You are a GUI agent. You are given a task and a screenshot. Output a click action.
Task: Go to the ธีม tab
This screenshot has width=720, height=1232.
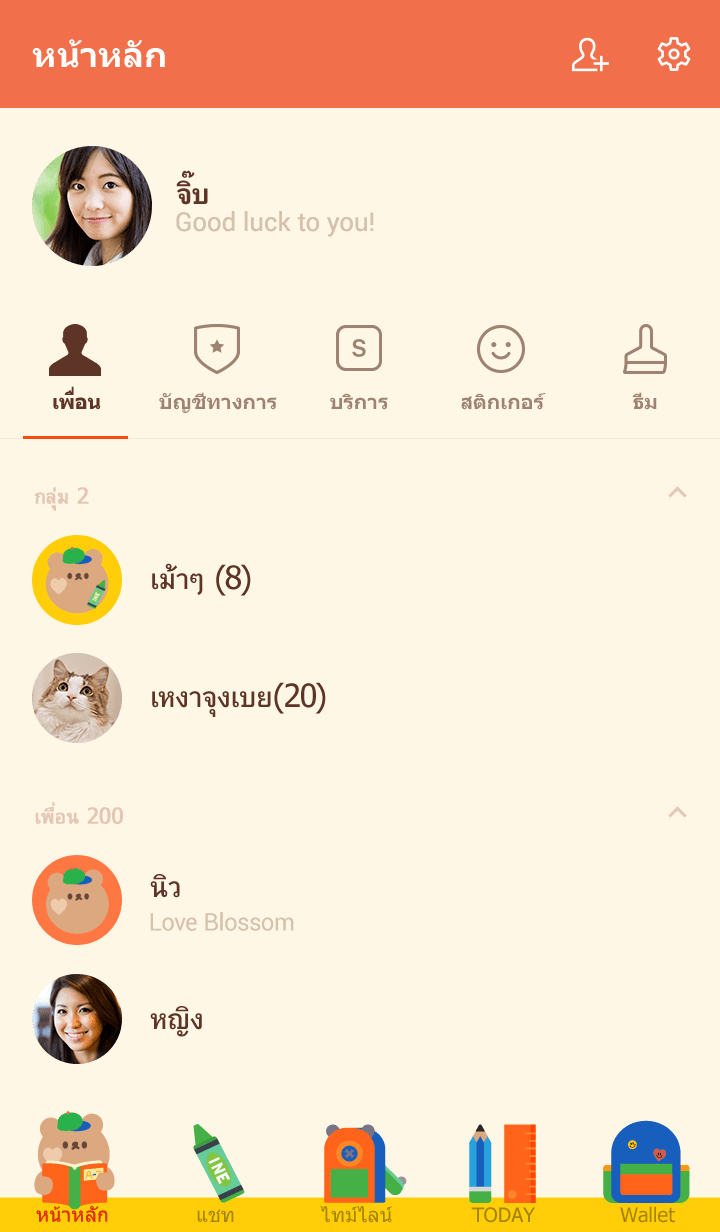[x=645, y=371]
